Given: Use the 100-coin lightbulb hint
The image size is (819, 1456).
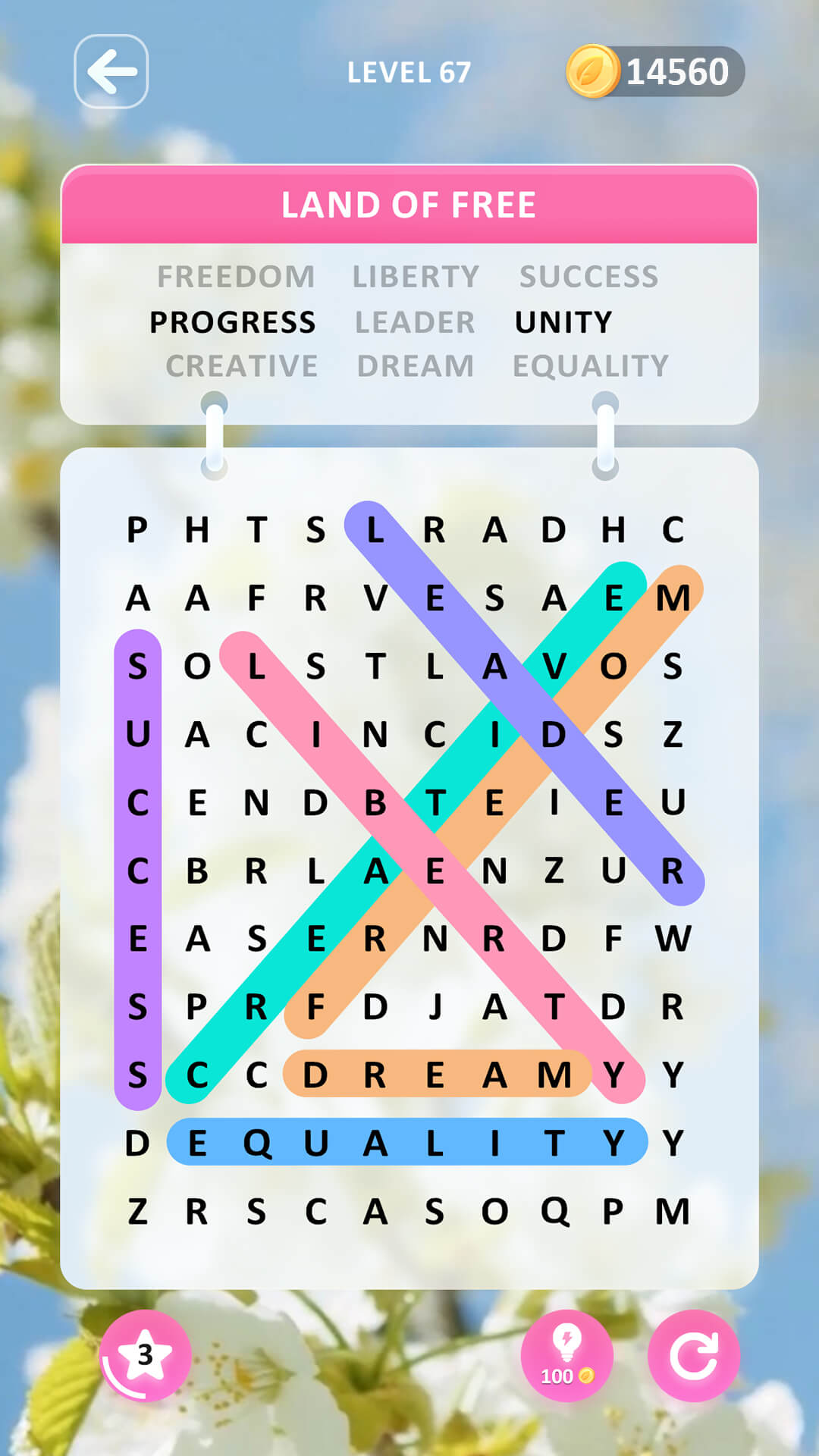Looking at the screenshot, I should click(566, 1355).
